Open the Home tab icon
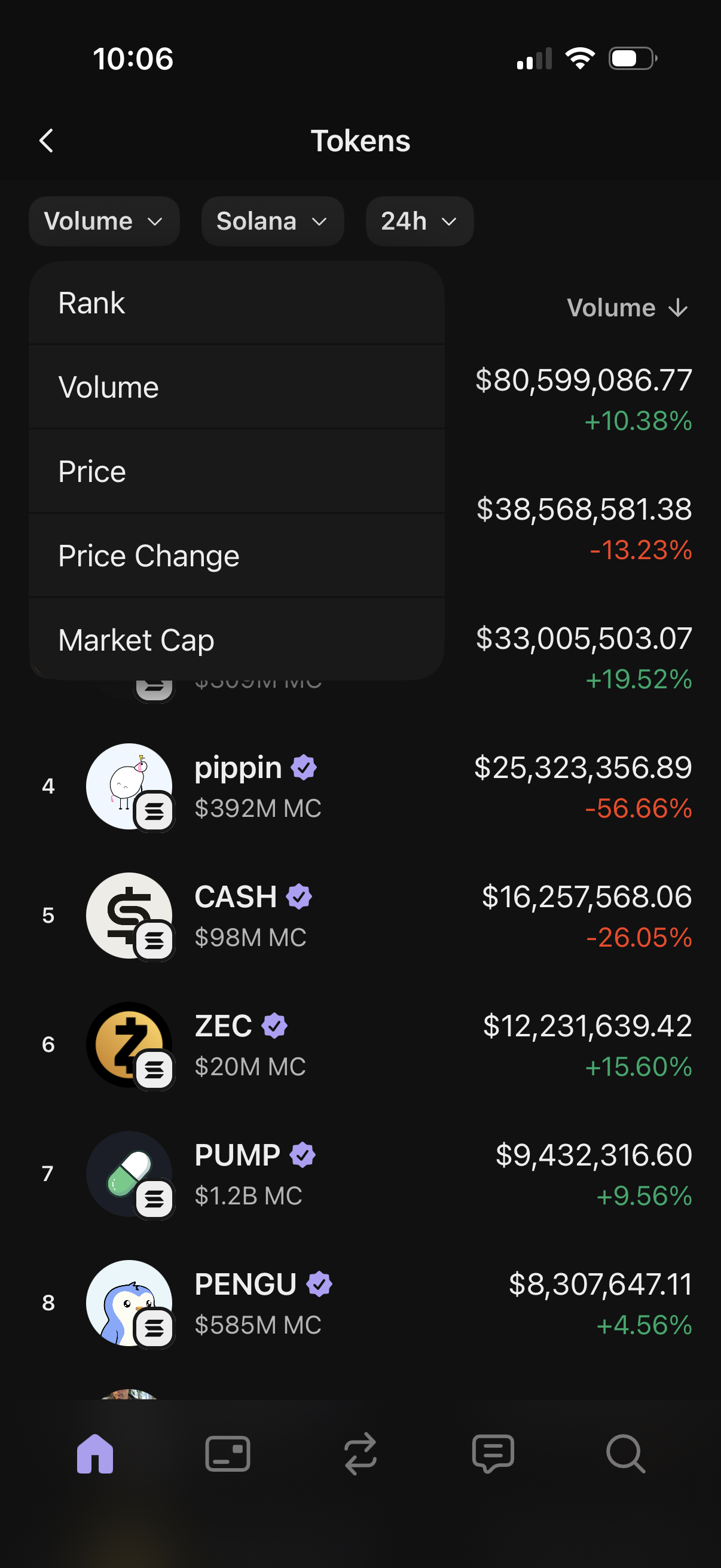The image size is (721, 1568). (94, 1455)
